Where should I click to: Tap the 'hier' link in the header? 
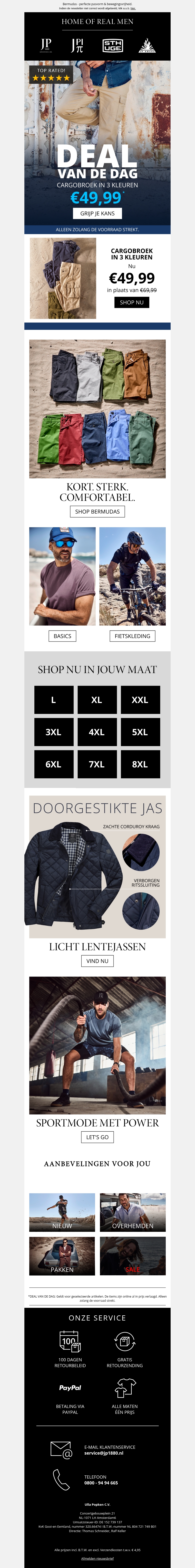[x=133, y=9]
